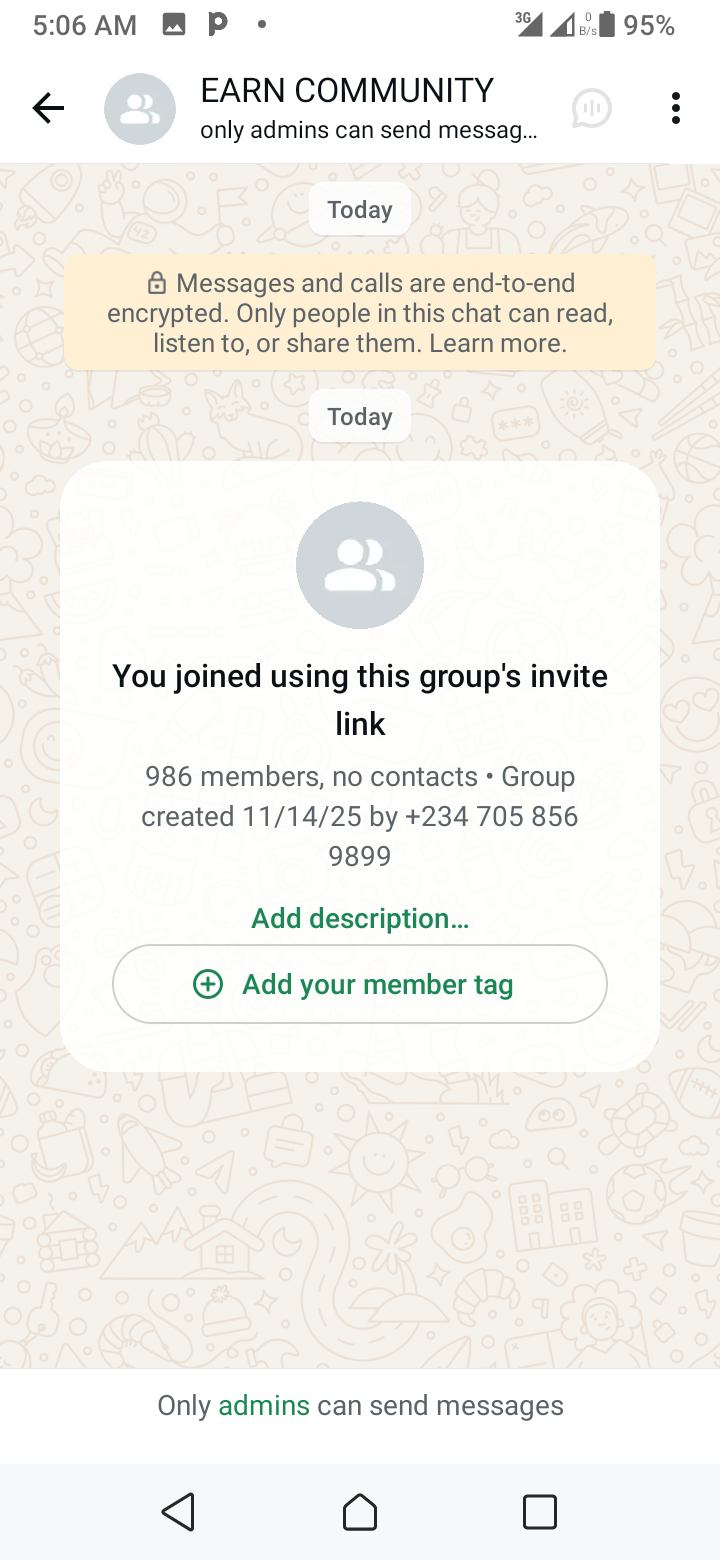The image size is (720, 1560).
Task: Tap Add description link
Action: click(x=360, y=918)
